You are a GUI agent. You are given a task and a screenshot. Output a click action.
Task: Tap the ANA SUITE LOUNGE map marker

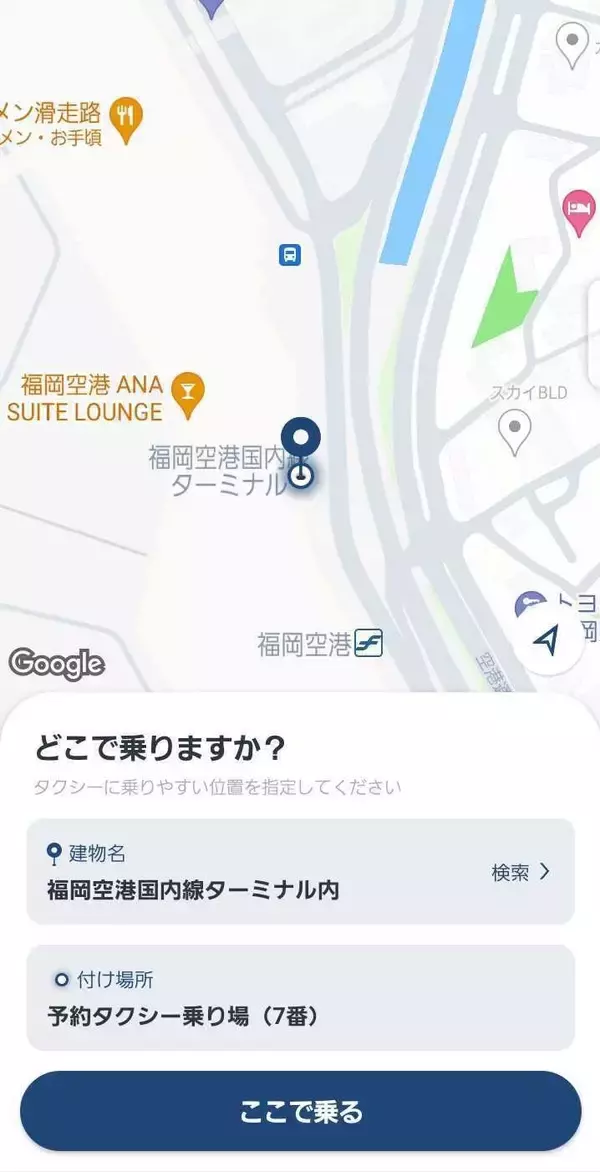(x=187, y=393)
